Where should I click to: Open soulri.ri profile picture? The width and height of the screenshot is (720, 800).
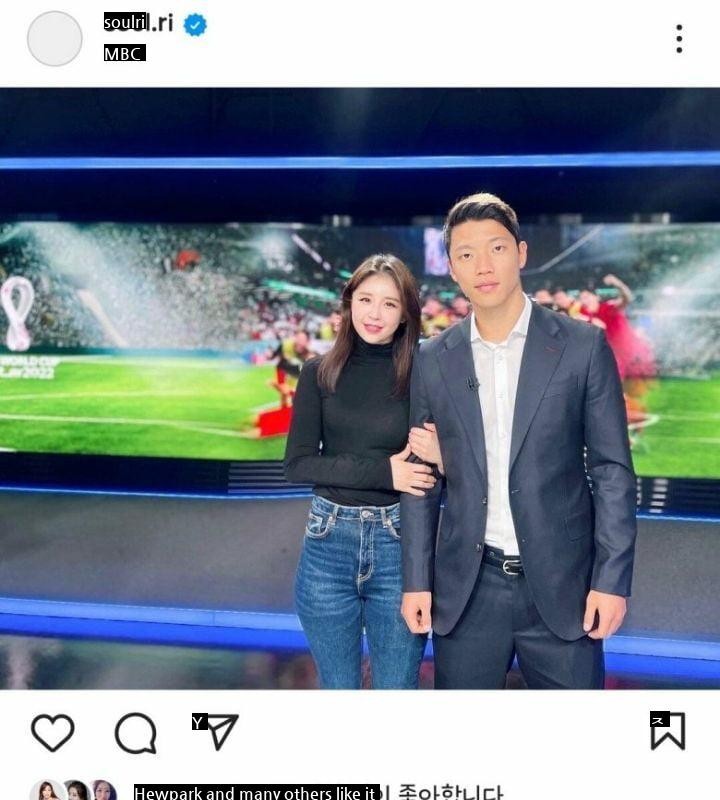pos(54,39)
